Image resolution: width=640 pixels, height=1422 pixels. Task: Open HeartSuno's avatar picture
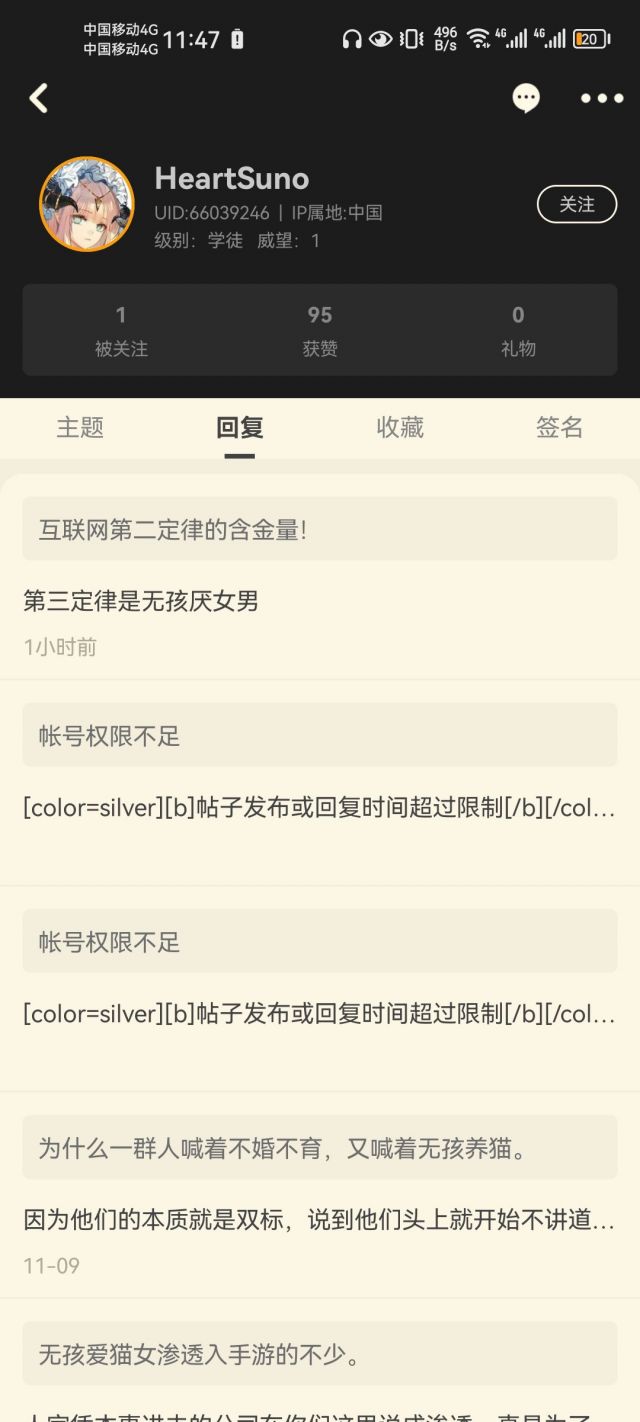click(x=86, y=204)
